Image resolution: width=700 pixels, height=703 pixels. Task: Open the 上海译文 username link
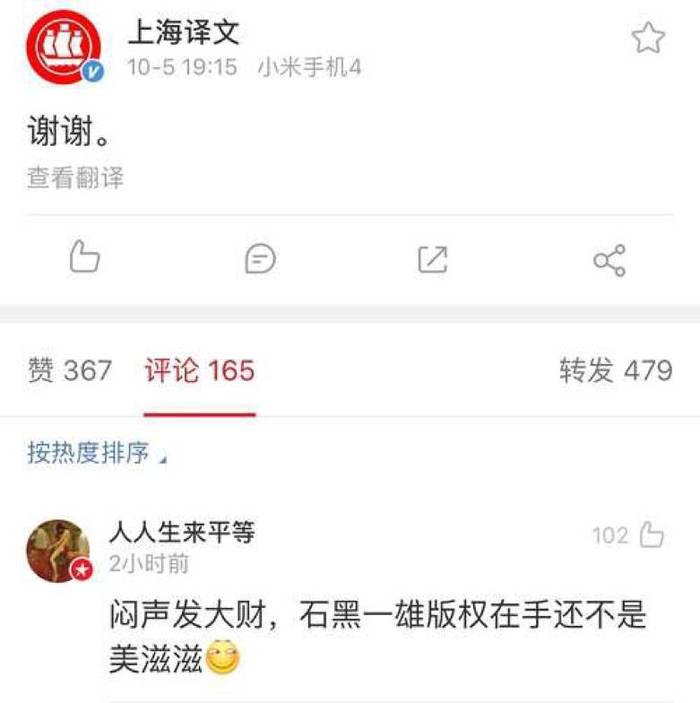tap(183, 31)
